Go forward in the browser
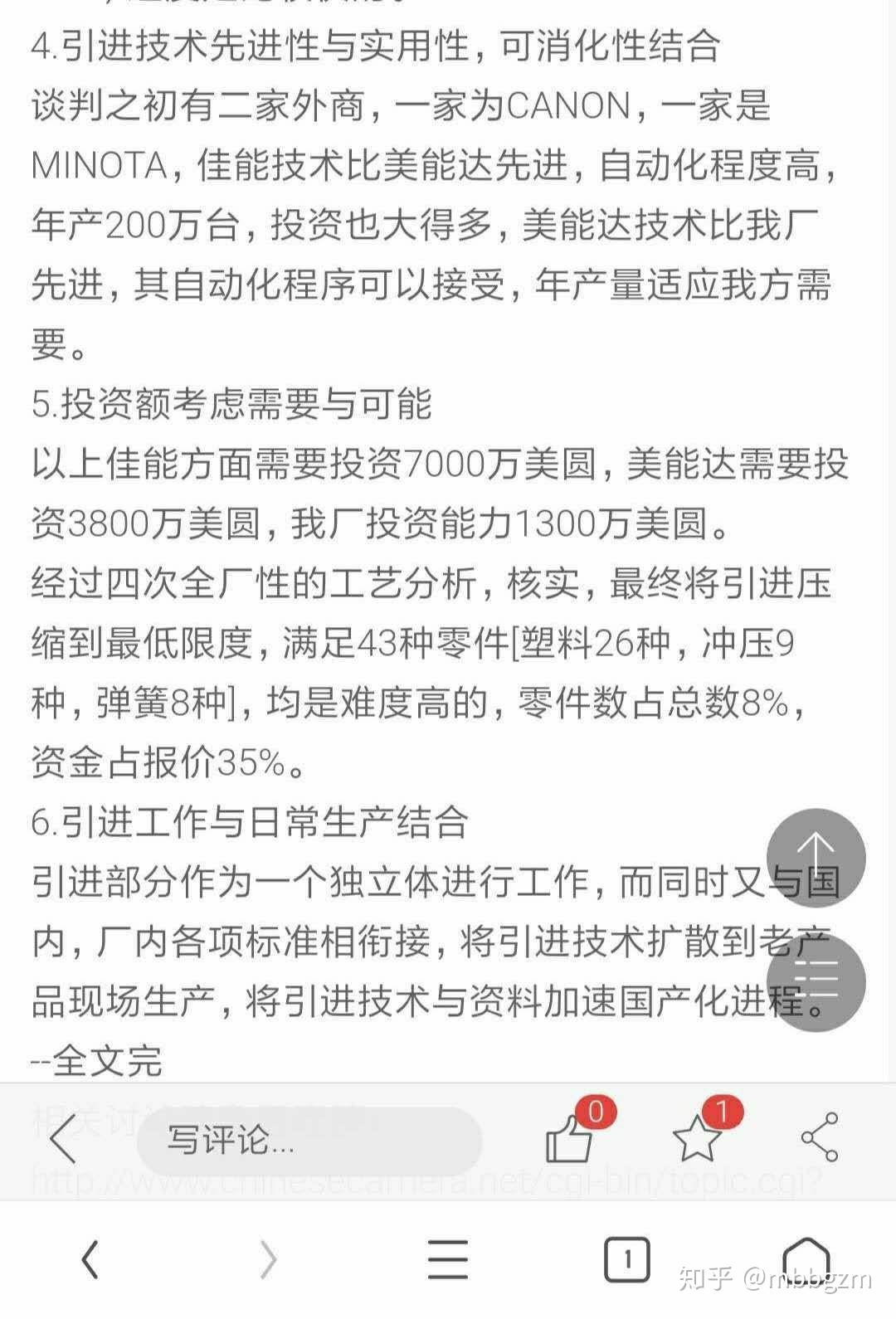The width and height of the screenshot is (896, 1319). (x=268, y=1260)
